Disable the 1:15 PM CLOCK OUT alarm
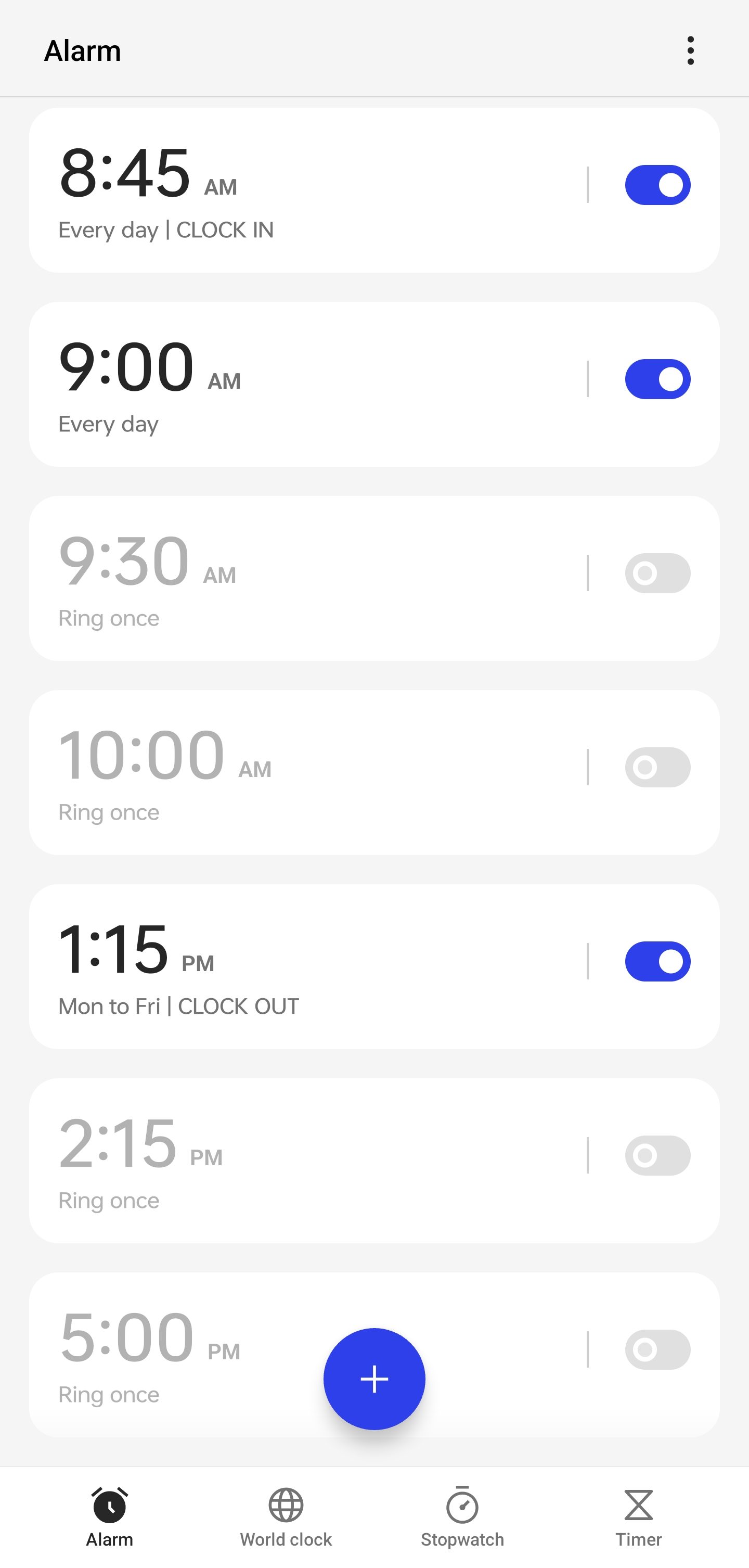The height and width of the screenshot is (1568, 749). (x=658, y=961)
